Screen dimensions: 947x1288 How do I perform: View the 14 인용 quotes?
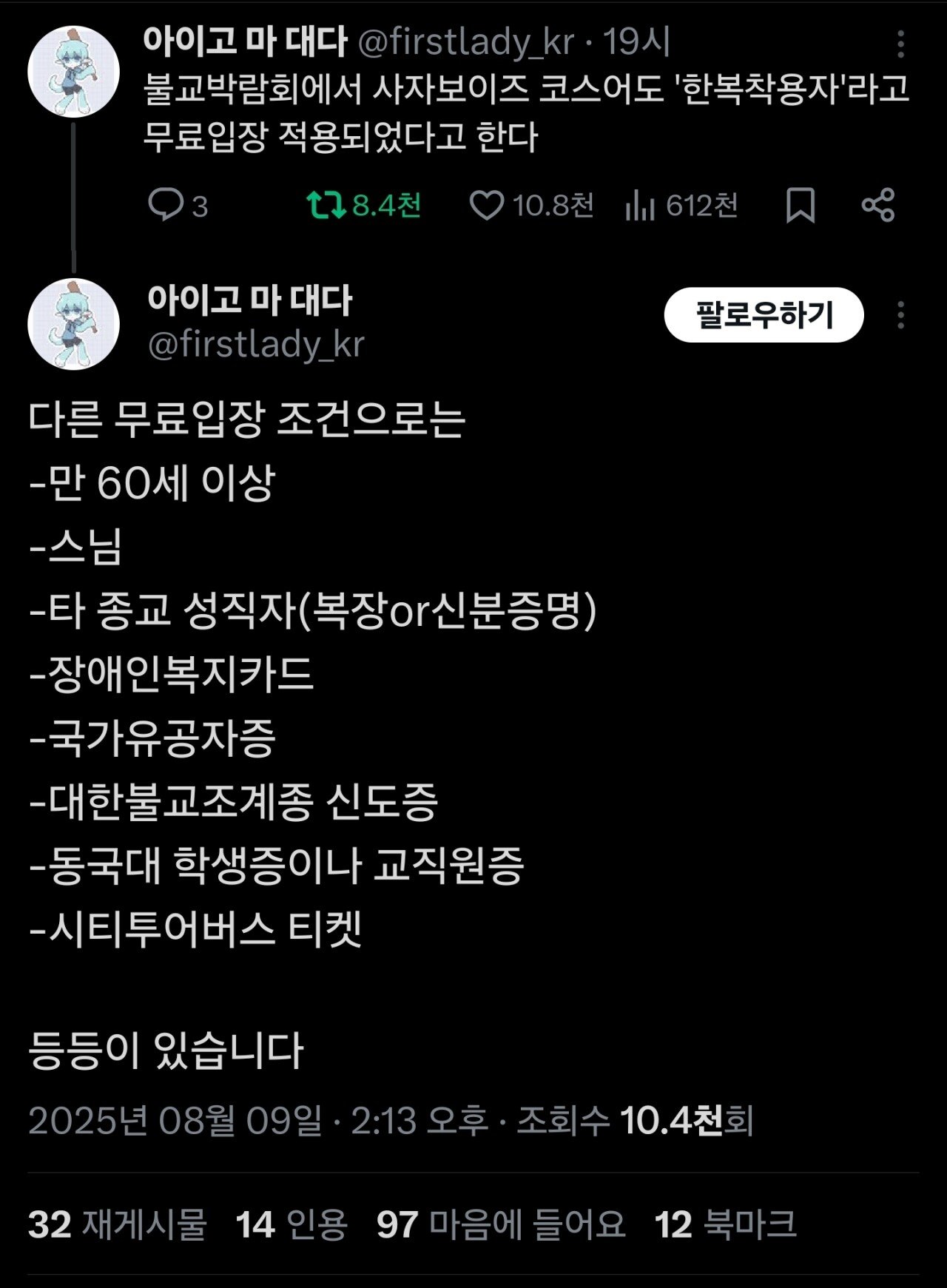coord(291,1224)
